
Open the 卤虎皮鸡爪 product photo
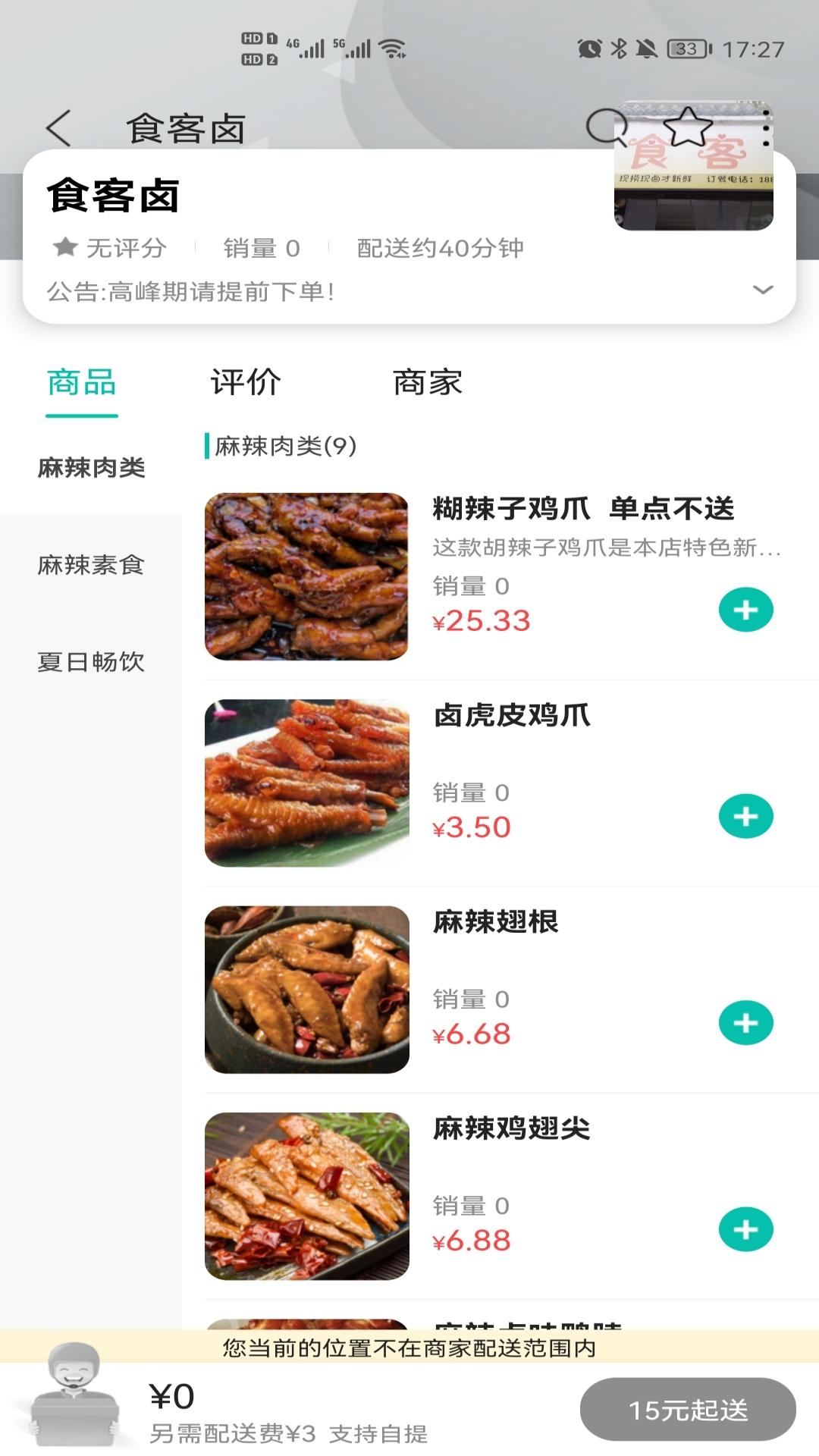[307, 783]
